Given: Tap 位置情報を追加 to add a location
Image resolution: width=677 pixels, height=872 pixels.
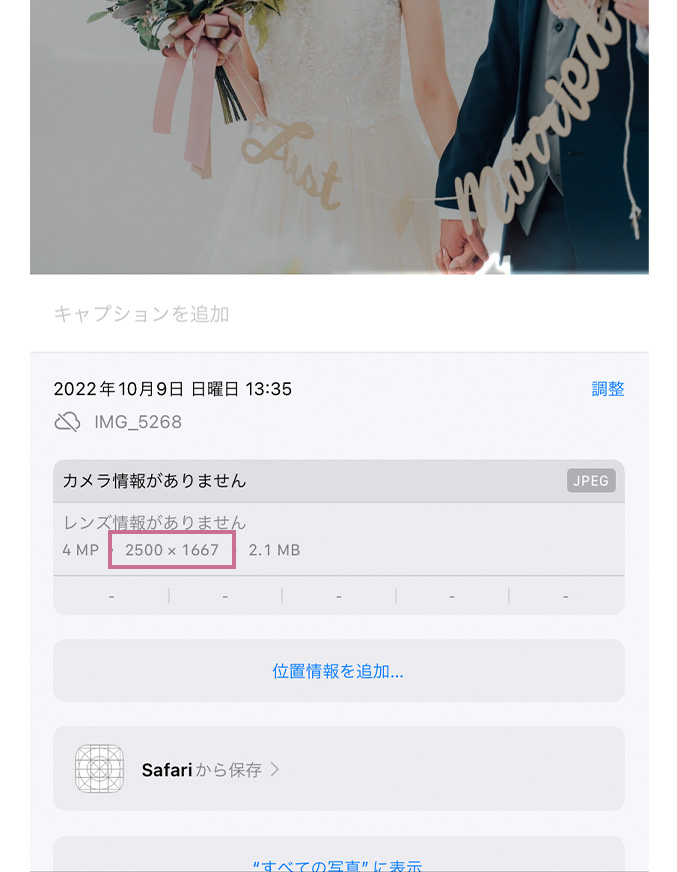Looking at the screenshot, I should (338, 671).
